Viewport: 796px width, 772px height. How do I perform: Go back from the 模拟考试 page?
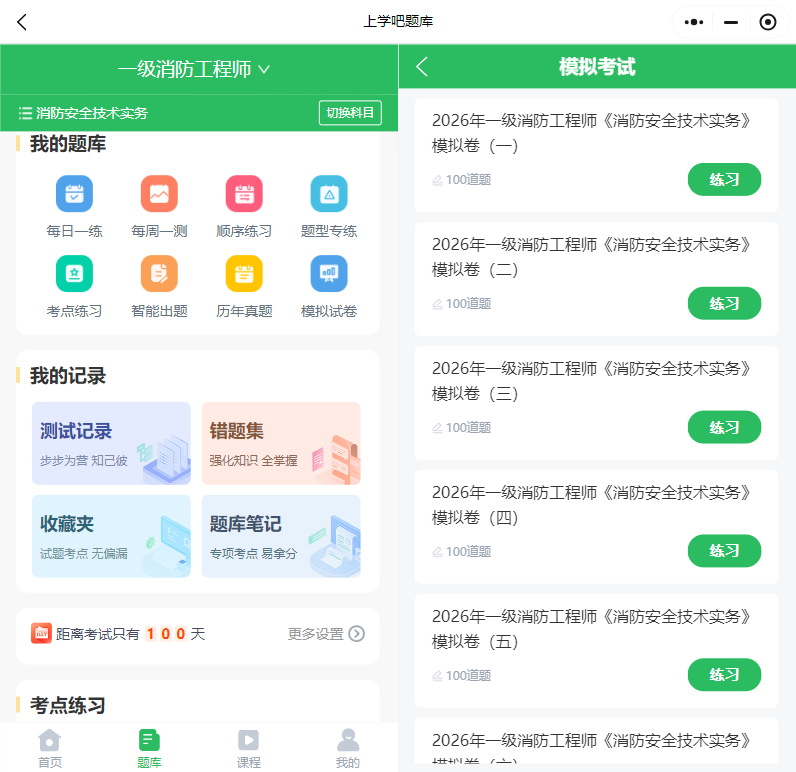(422, 66)
